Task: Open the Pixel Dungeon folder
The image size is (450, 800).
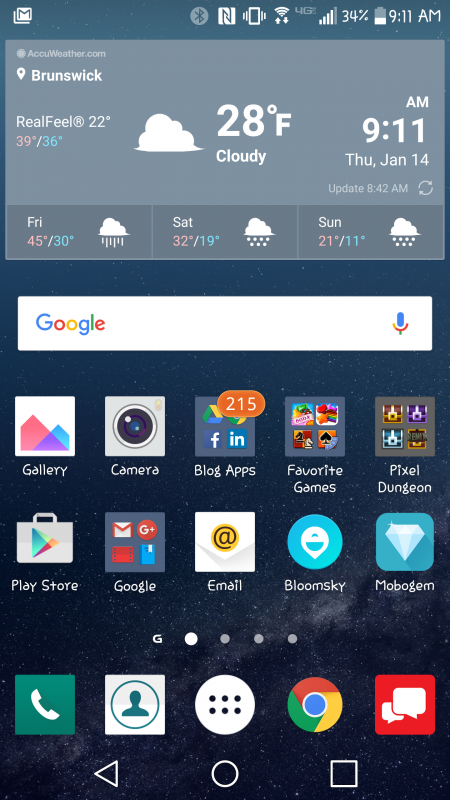Action: 405,426
